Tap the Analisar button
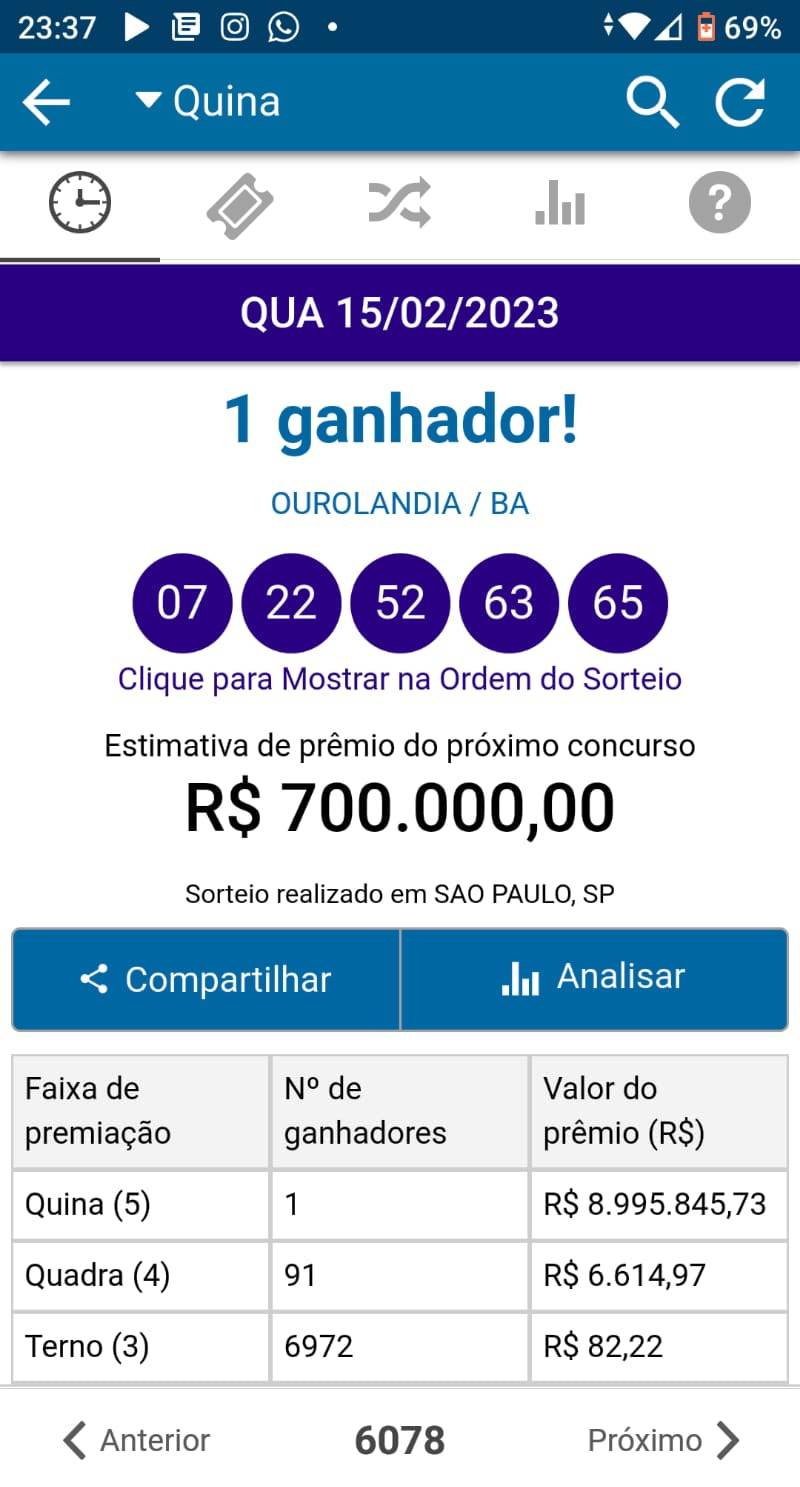 click(x=594, y=979)
